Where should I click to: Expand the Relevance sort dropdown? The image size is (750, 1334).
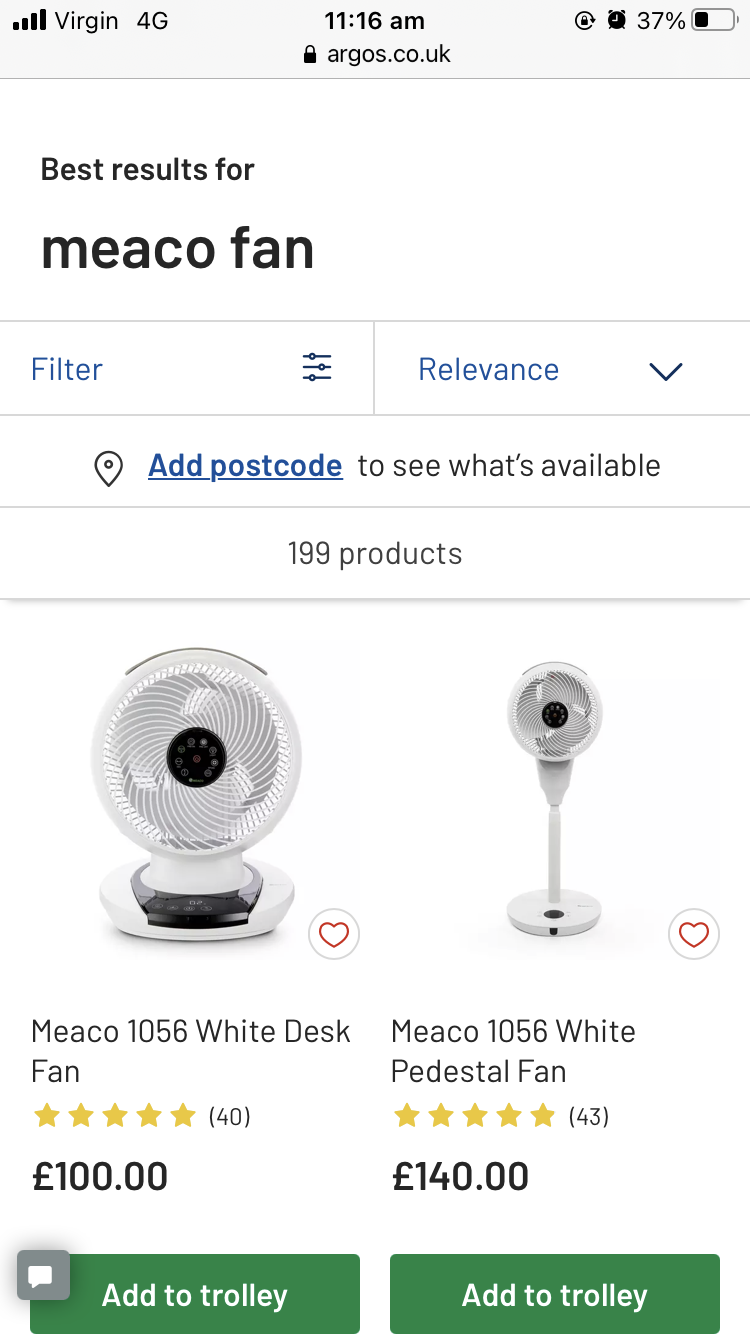click(x=562, y=369)
